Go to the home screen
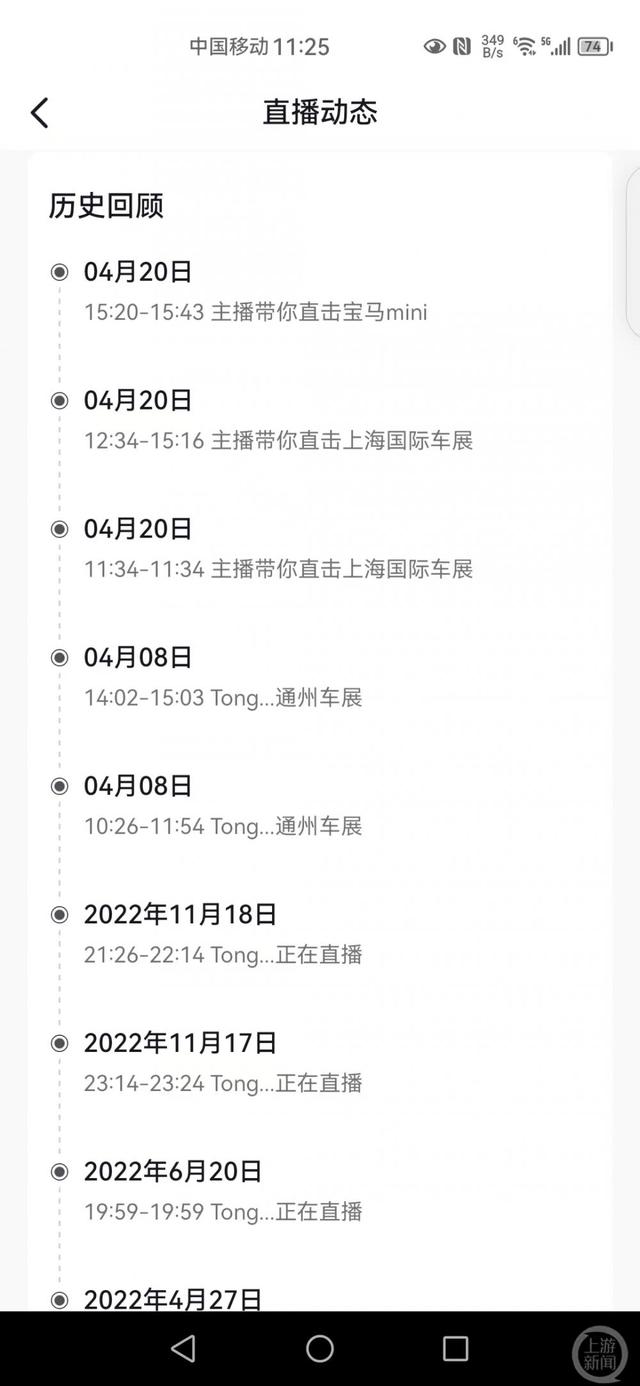This screenshot has width=640, height=1386. tap(320, 1348)
